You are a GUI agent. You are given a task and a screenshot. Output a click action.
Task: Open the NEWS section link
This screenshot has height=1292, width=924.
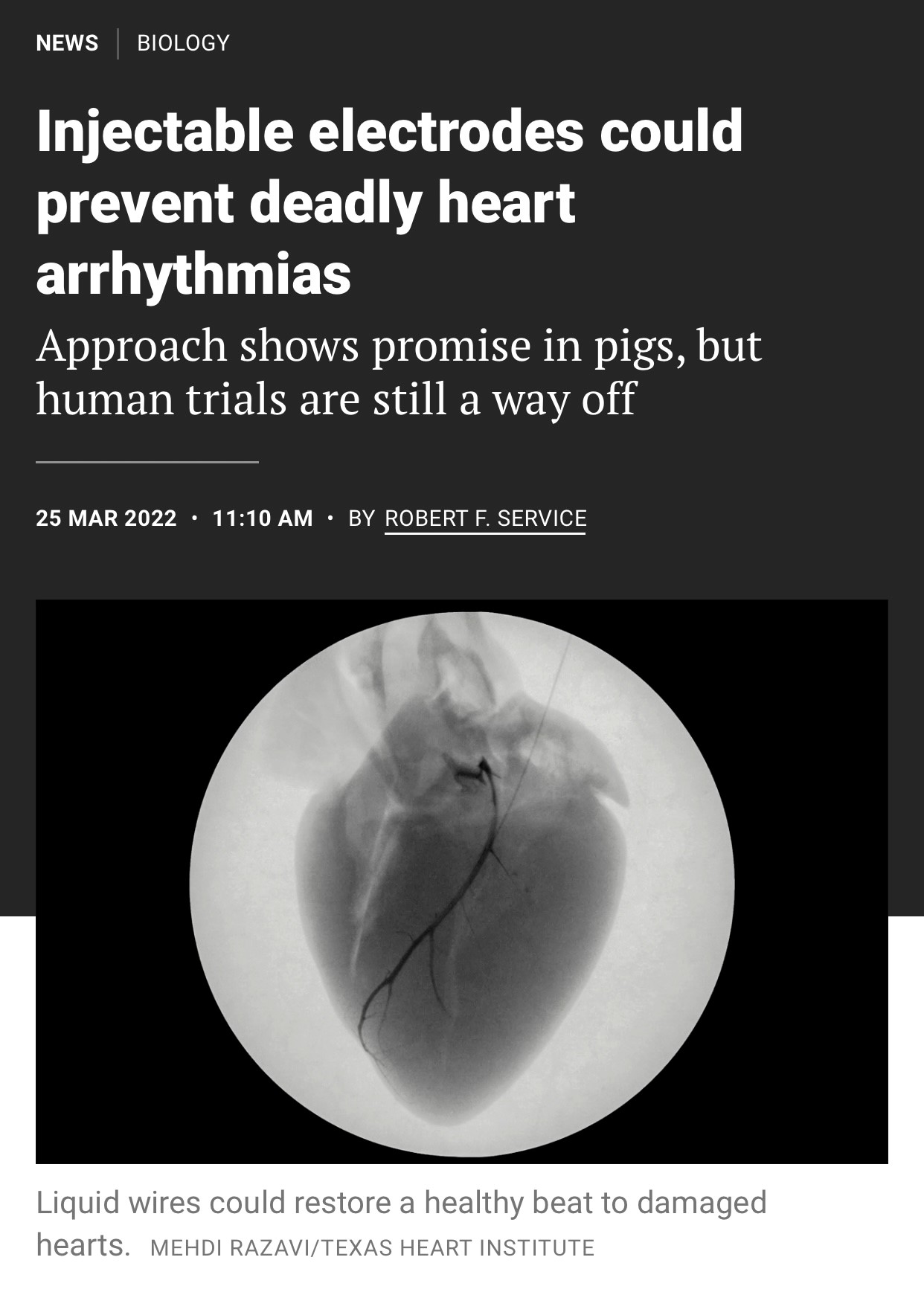tap(67, 43)
